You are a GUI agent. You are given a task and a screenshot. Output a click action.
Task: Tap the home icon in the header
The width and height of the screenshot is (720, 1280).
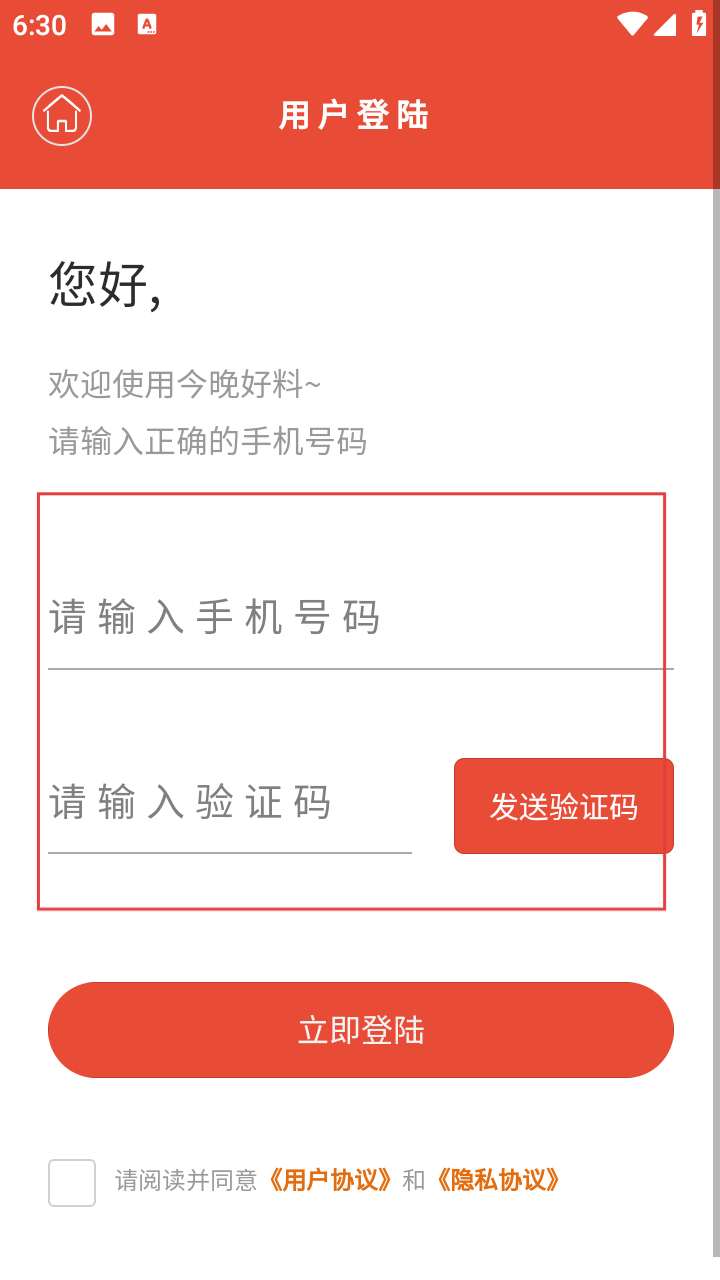point(62,116)
